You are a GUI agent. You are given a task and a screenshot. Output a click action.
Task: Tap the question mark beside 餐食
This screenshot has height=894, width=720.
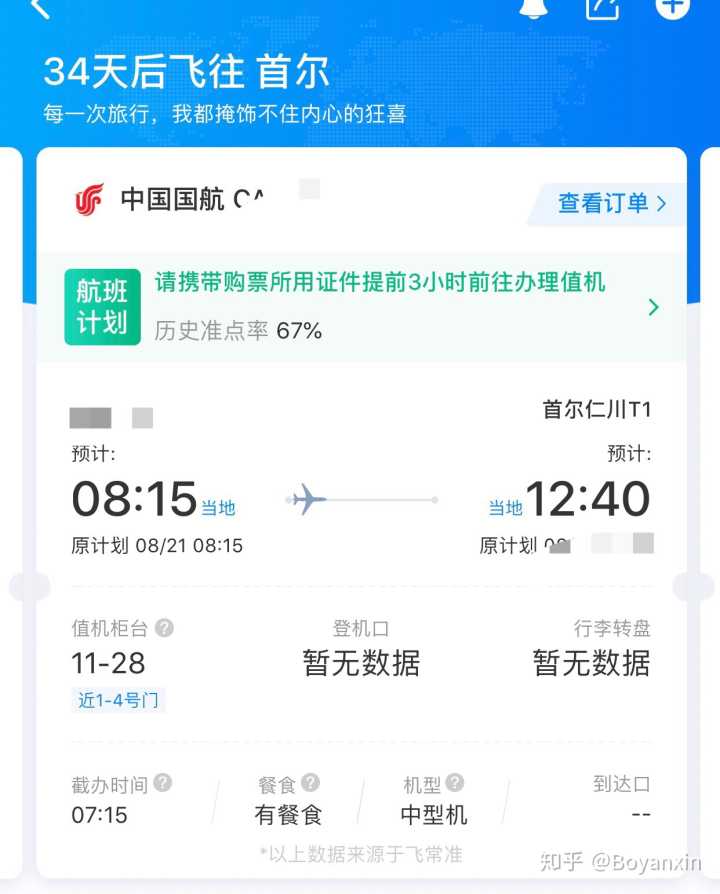[311, 783]
